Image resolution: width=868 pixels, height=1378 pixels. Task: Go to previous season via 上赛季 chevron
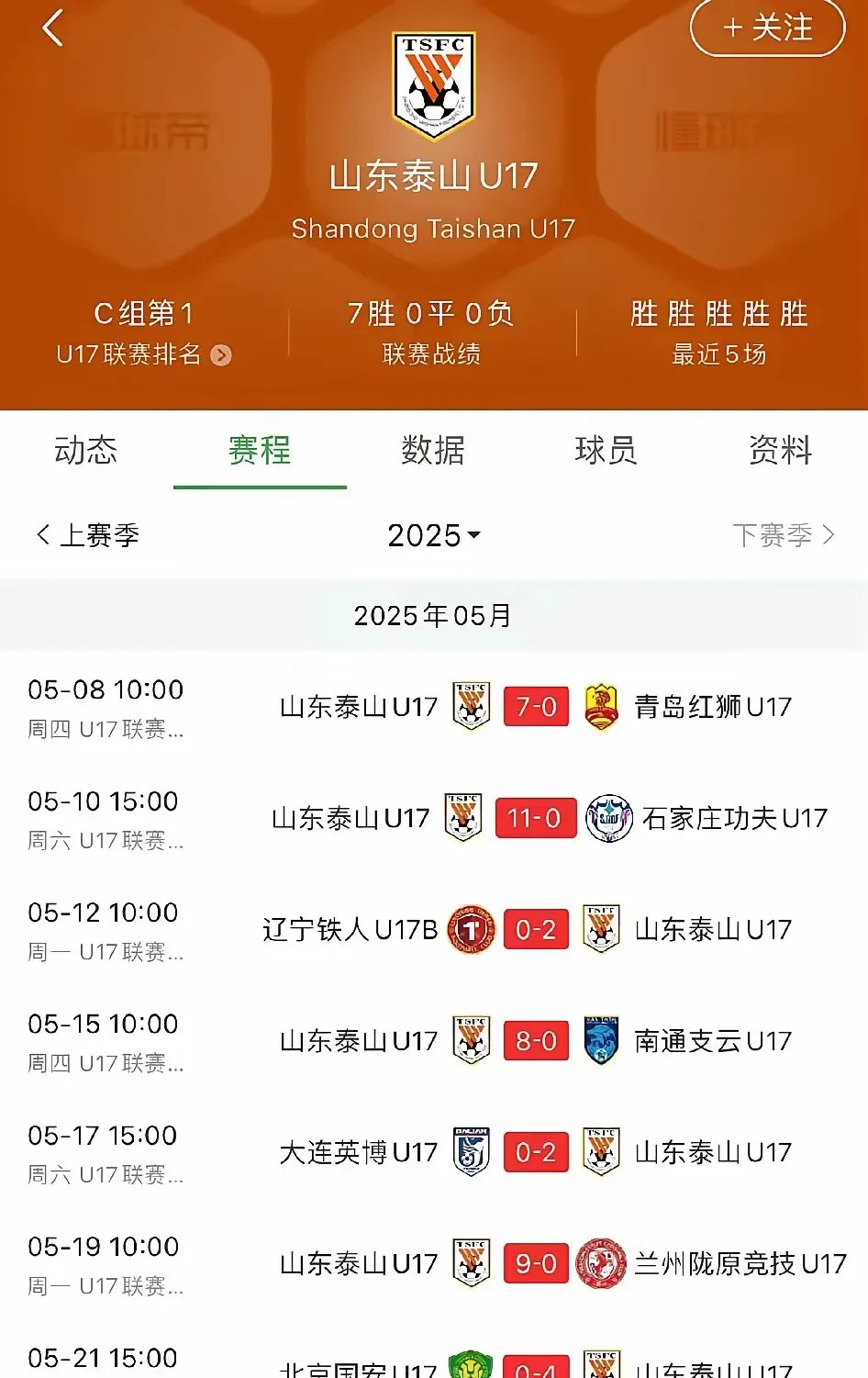click(87, 535)
